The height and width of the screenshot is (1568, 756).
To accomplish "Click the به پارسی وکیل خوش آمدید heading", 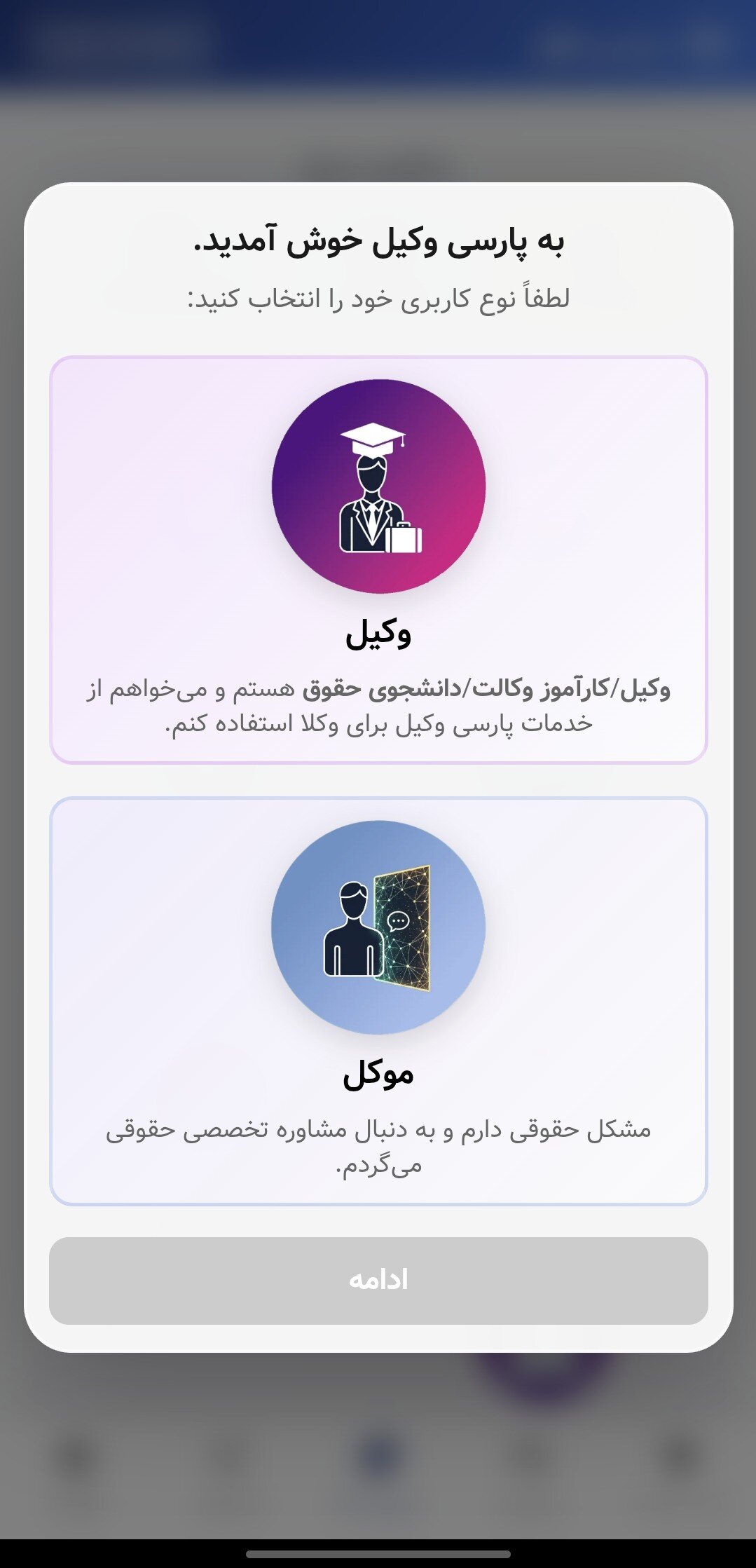I will pyautogui.click(x=377, y=243).
